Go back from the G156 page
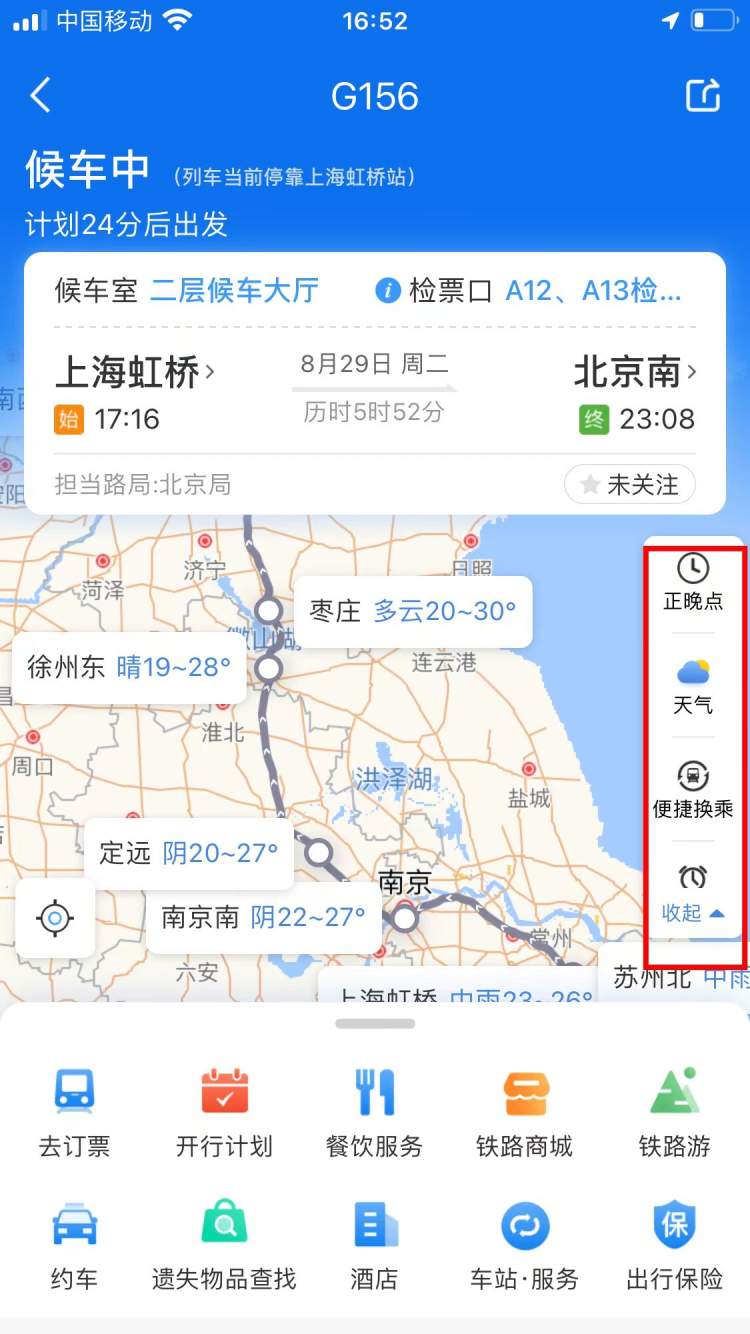Viewport: 750px width, 1334px height. pyautogui.click(x=41, y=96)
